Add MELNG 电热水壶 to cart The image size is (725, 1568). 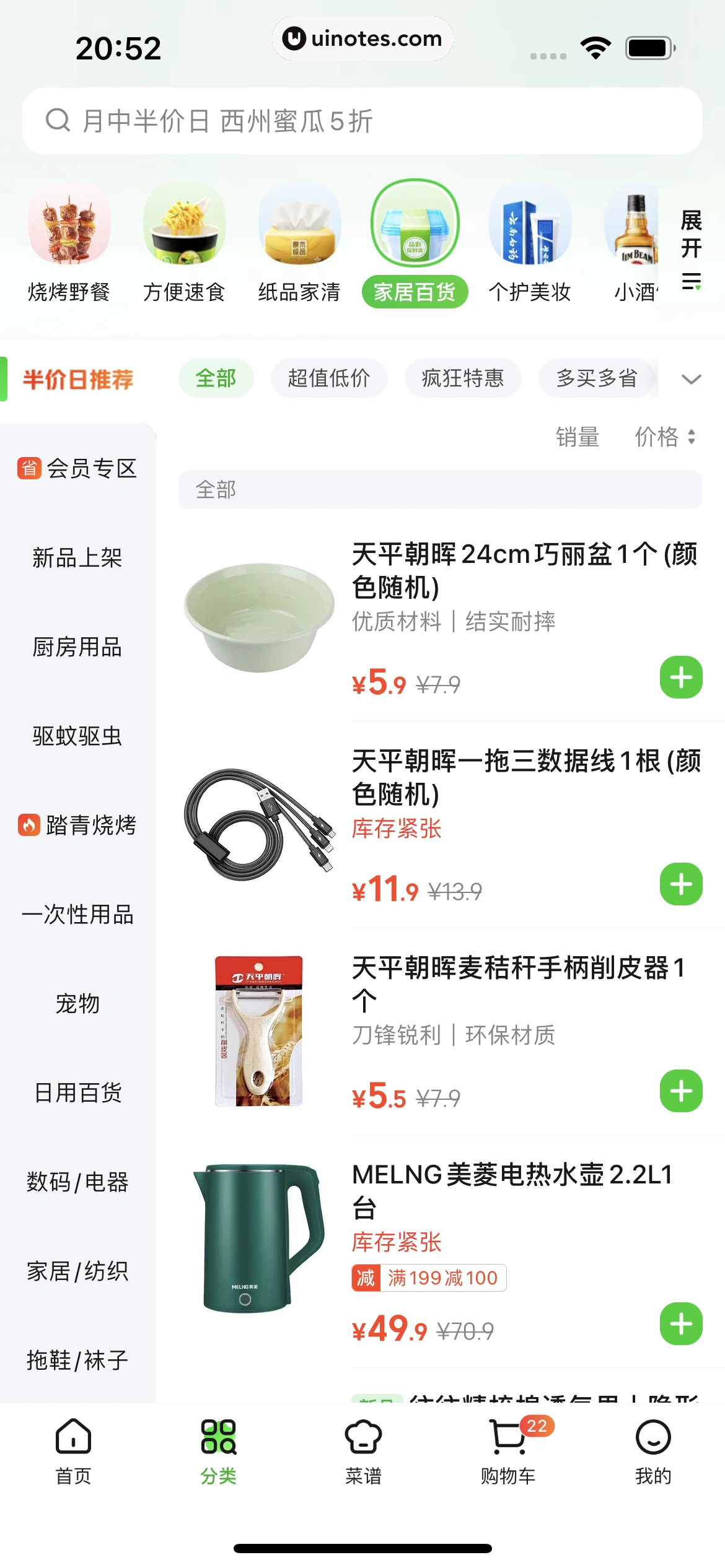point(681,1324)
